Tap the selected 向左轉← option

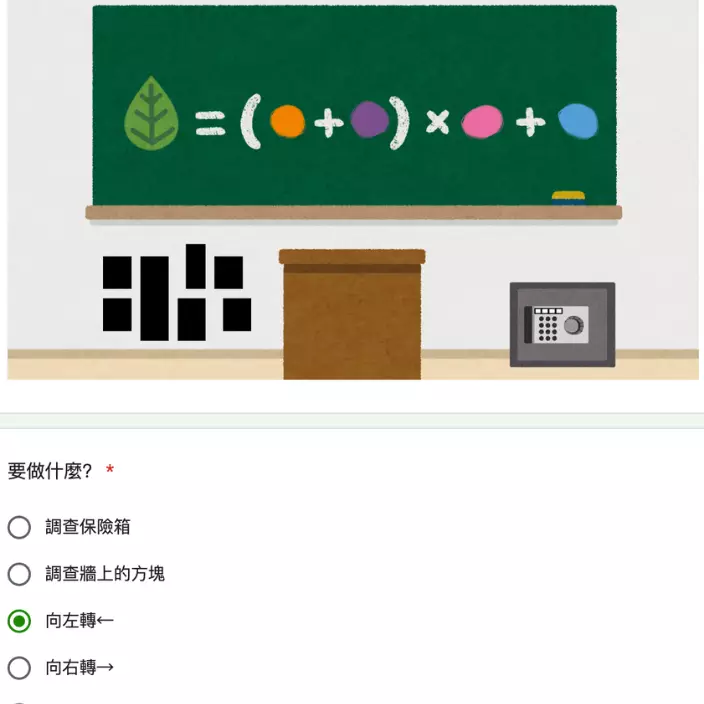click(x=19, y=621)
